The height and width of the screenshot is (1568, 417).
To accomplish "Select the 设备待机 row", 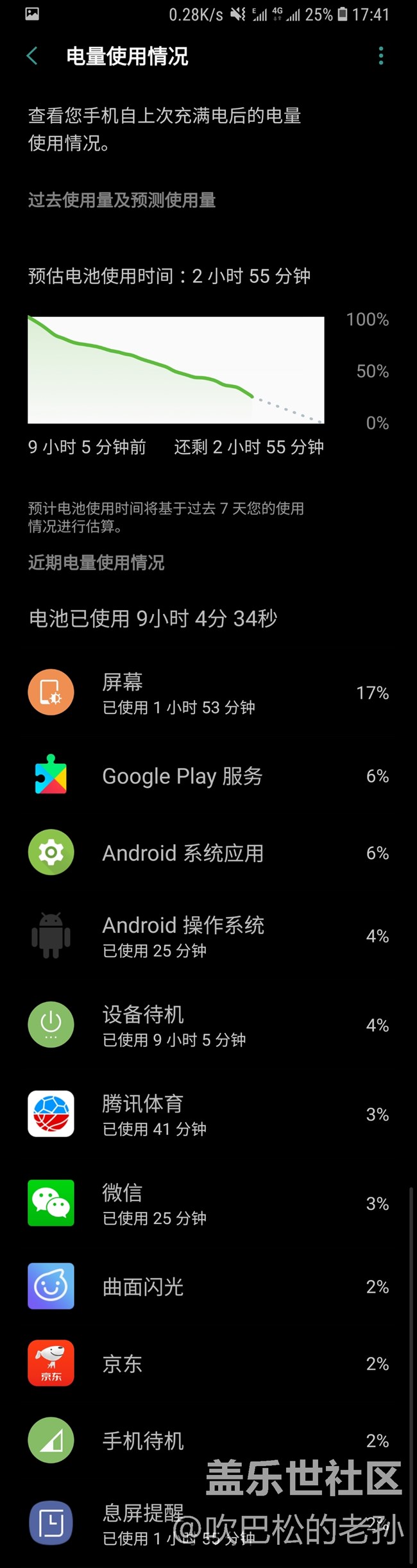I will point(208,1025).
